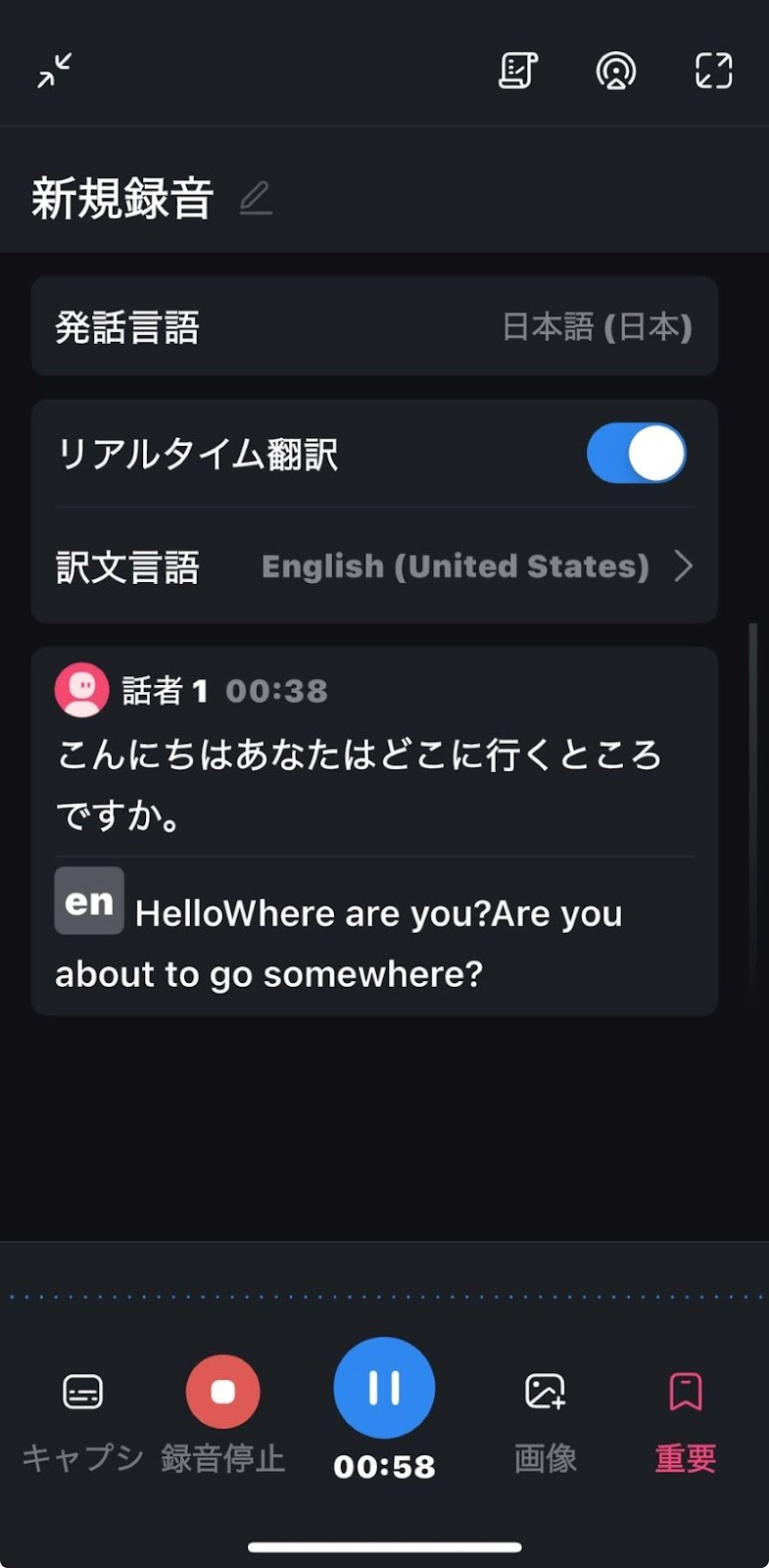Expand the transcript to full screen
This screenshot has height=1568, width=769.
713,71
